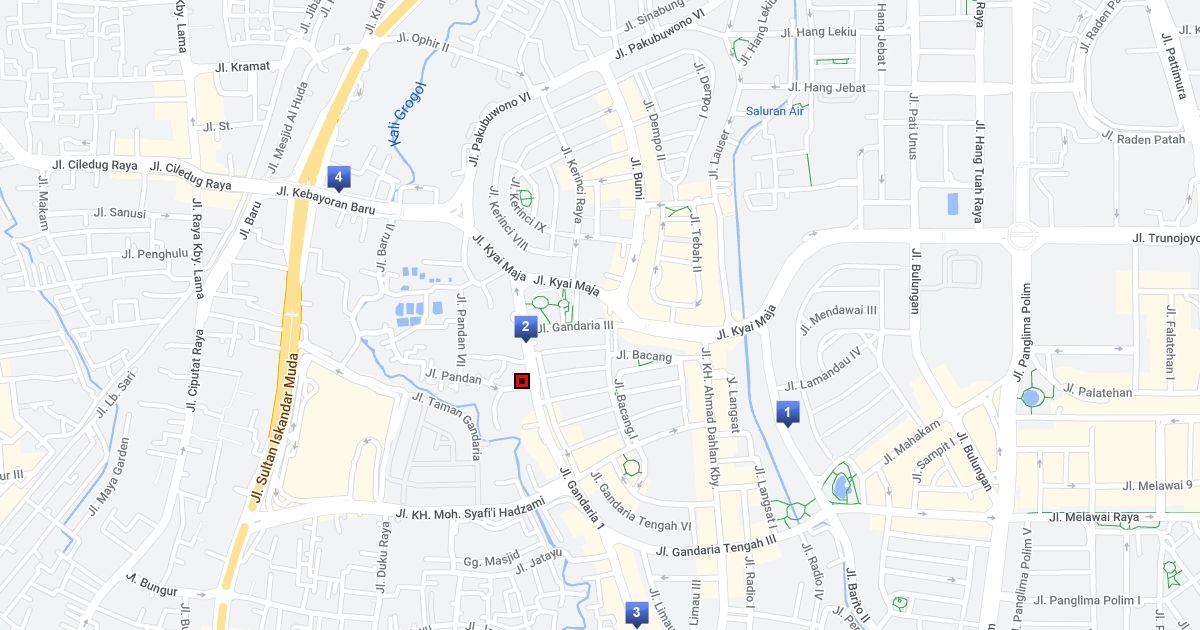Select the red square location marker

click(x=521, y=380)
